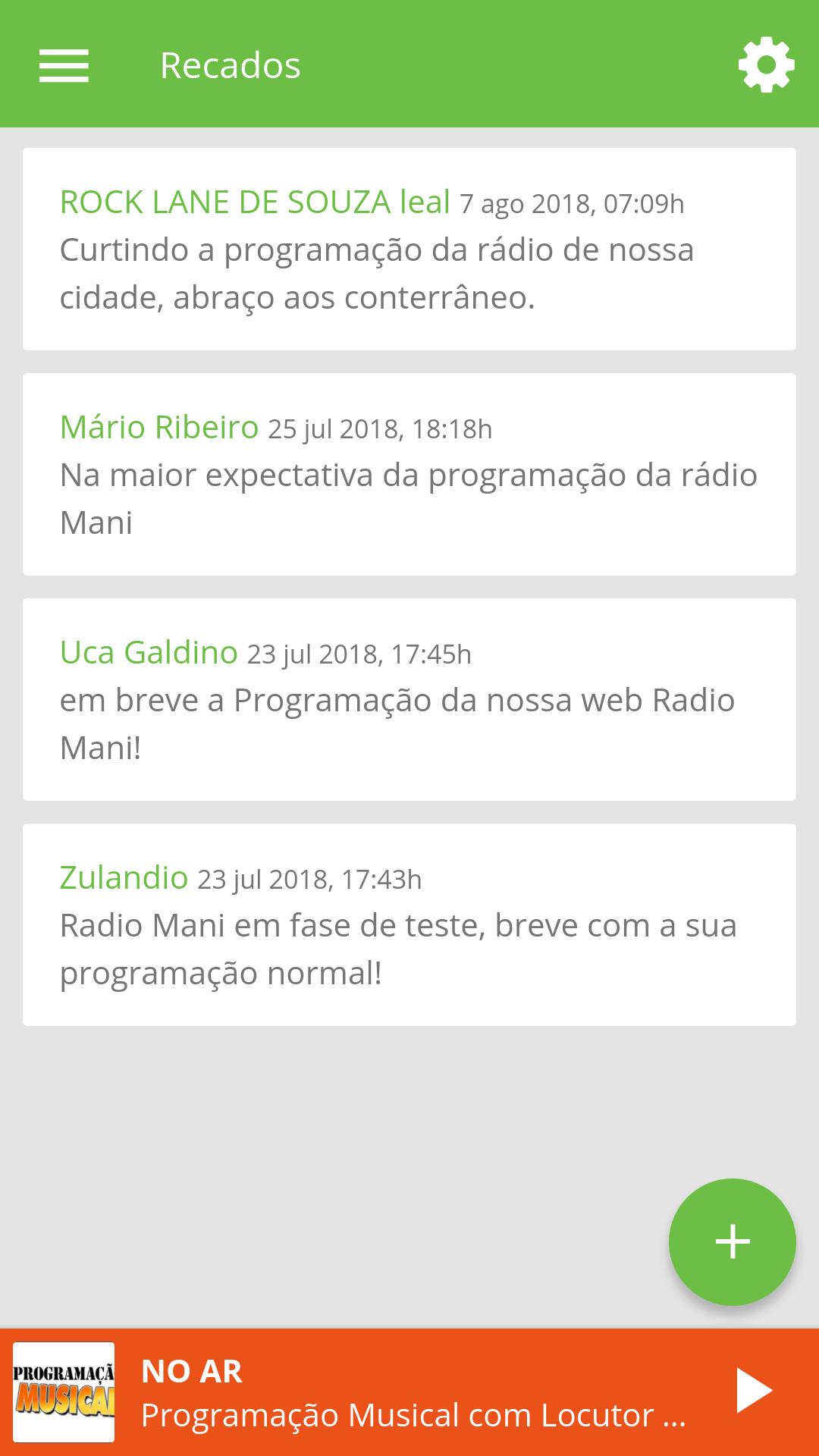Open the settings gear
This screenshot has width=819, height=1456.
coord(766,65)
